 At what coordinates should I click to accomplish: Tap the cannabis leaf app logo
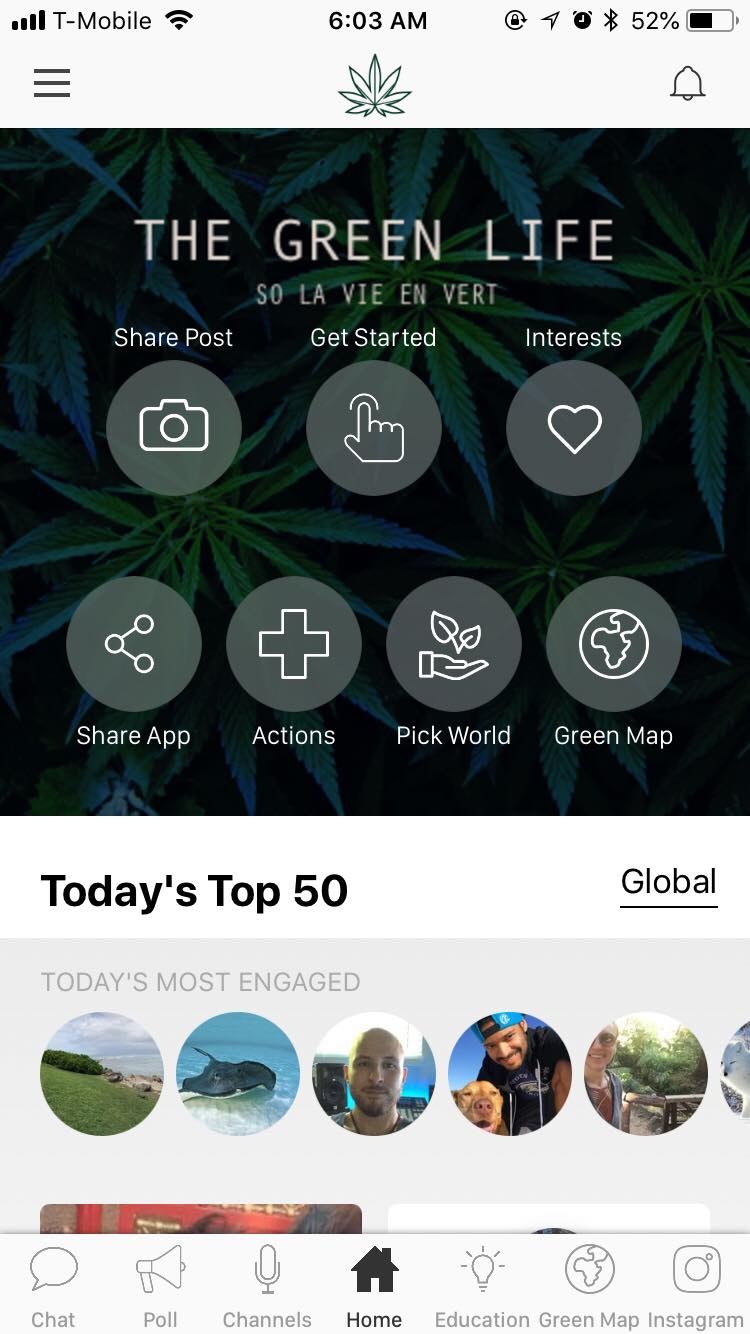[x=374, y=83]
